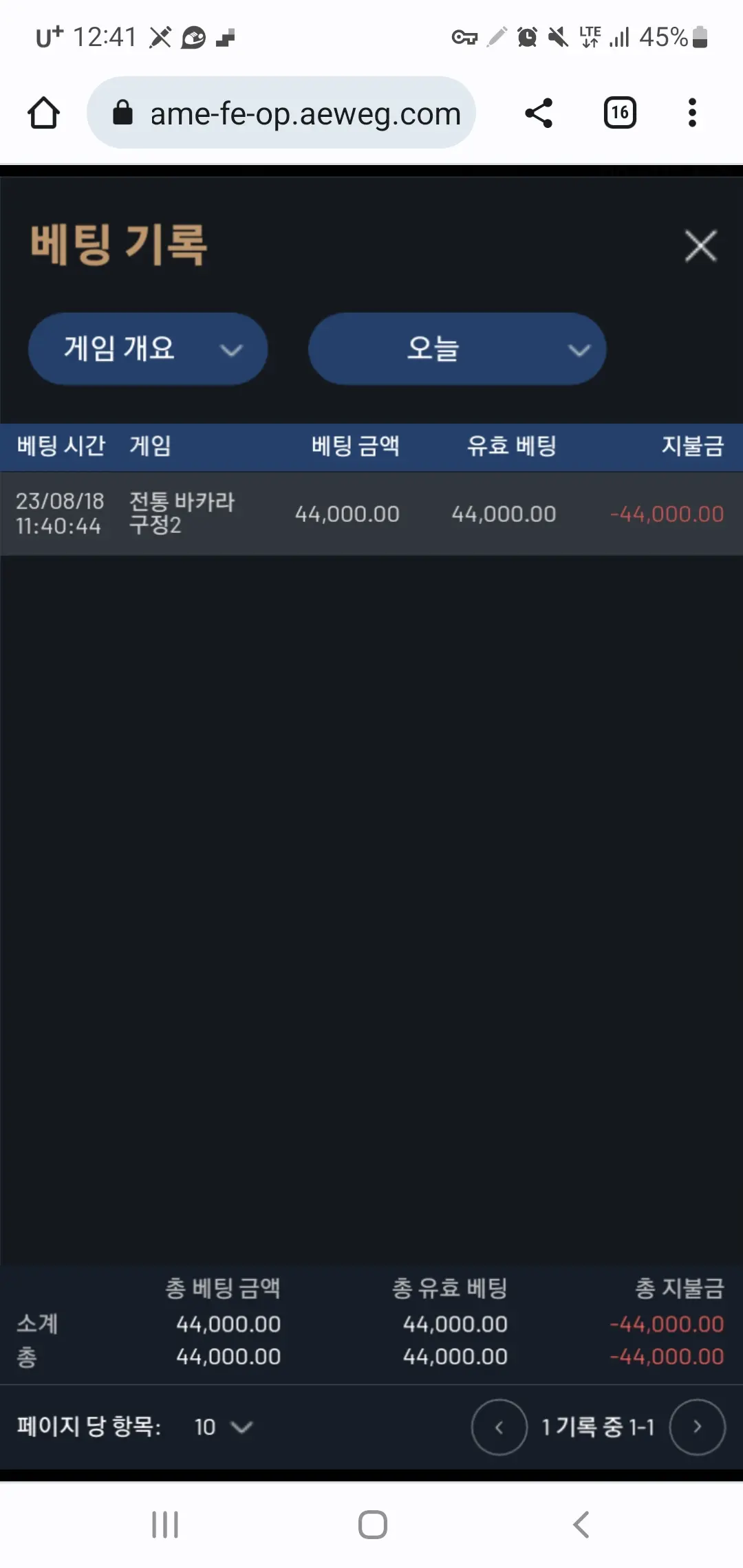Go to the previous records page
The height and width of the screenshot is (1568, 743).
pyautogui.click(x=499, y=1427)
